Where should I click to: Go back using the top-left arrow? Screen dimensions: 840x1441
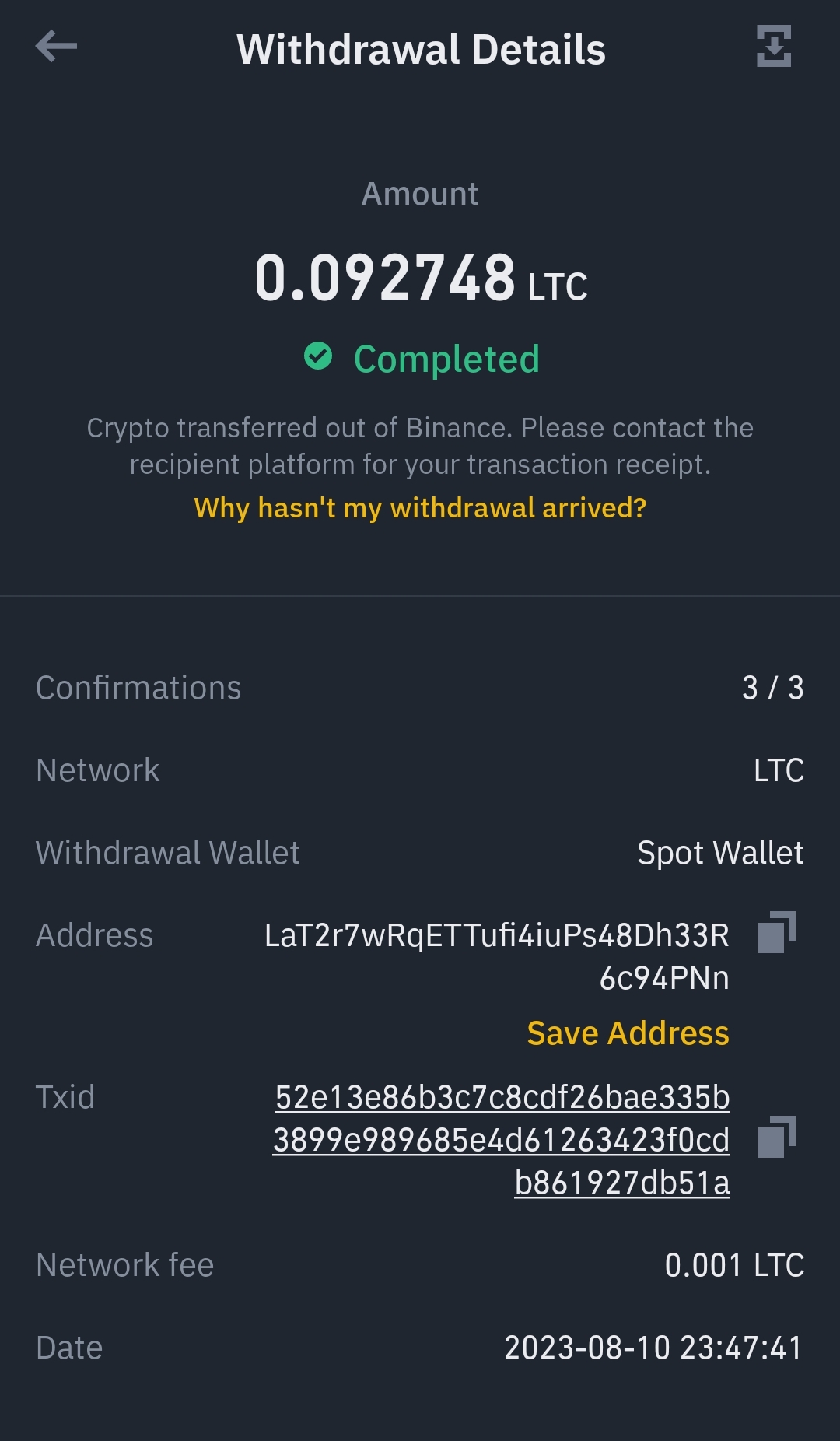[56, 47]
